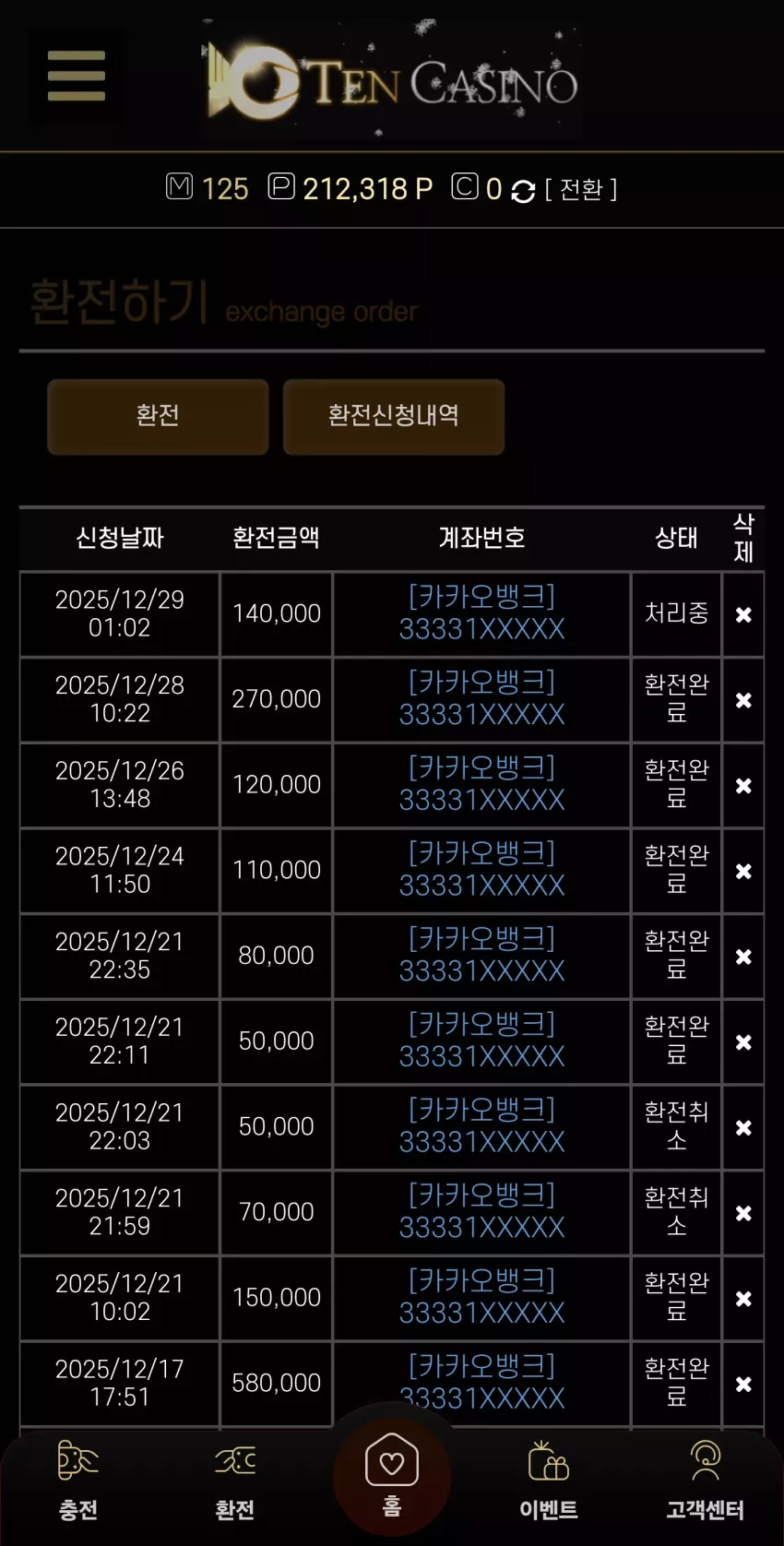
Task: Go to the 충전 tab
Action: click(x=78, y=1481)
